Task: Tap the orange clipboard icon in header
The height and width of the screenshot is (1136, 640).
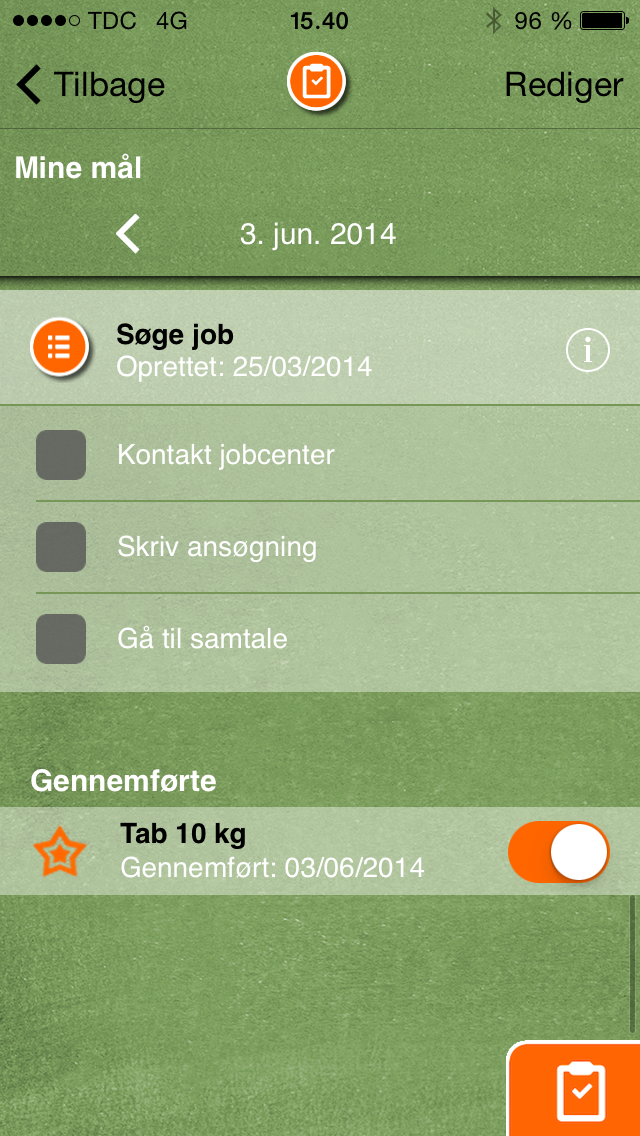Action: 316,83
